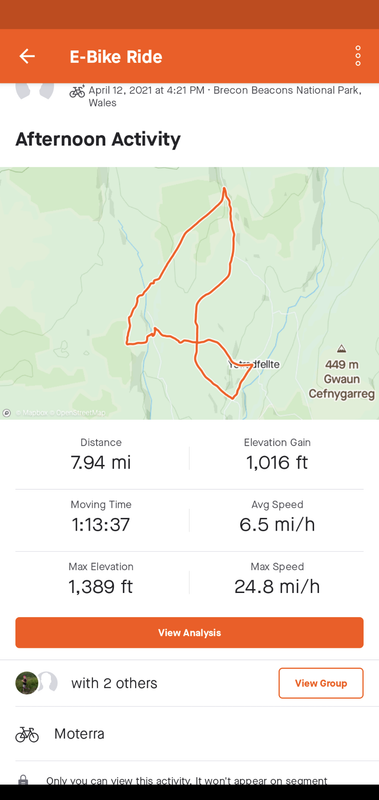Open athlete avatars in the group row
Viewport: 379px width, 800px height.
tap(37, 683)
